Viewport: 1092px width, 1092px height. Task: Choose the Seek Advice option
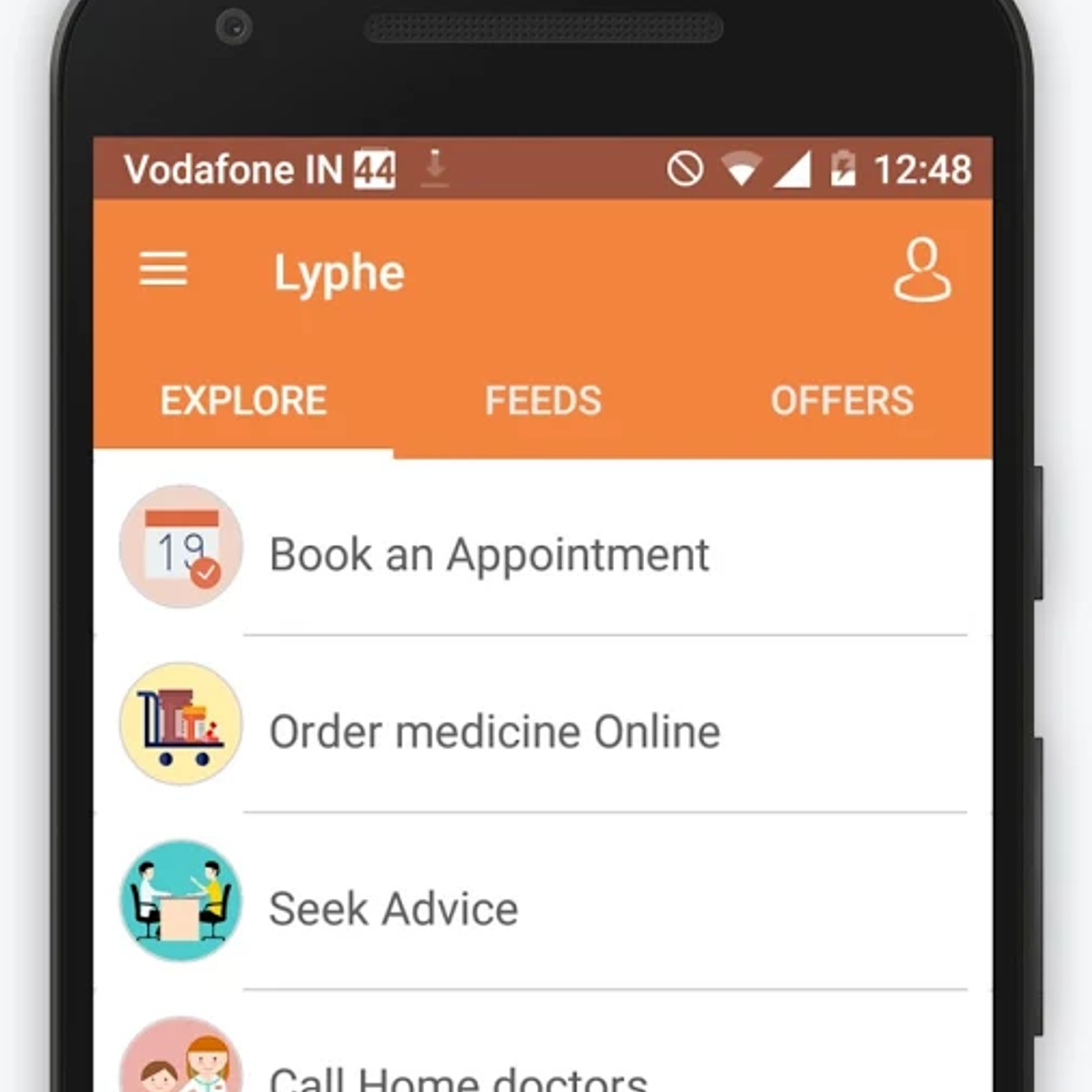(x=393, y=908)
